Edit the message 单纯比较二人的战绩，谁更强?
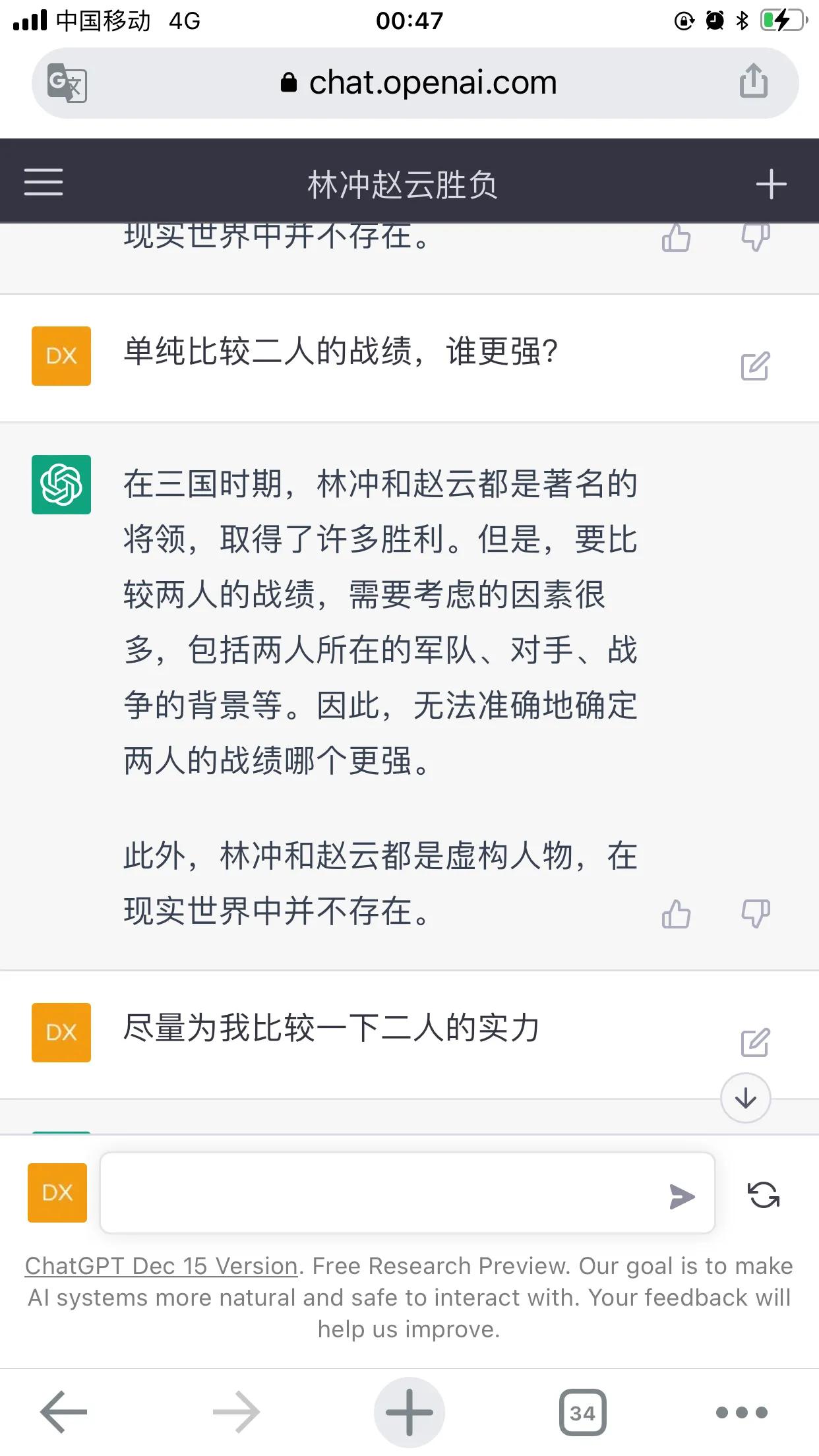 [755, 366]
